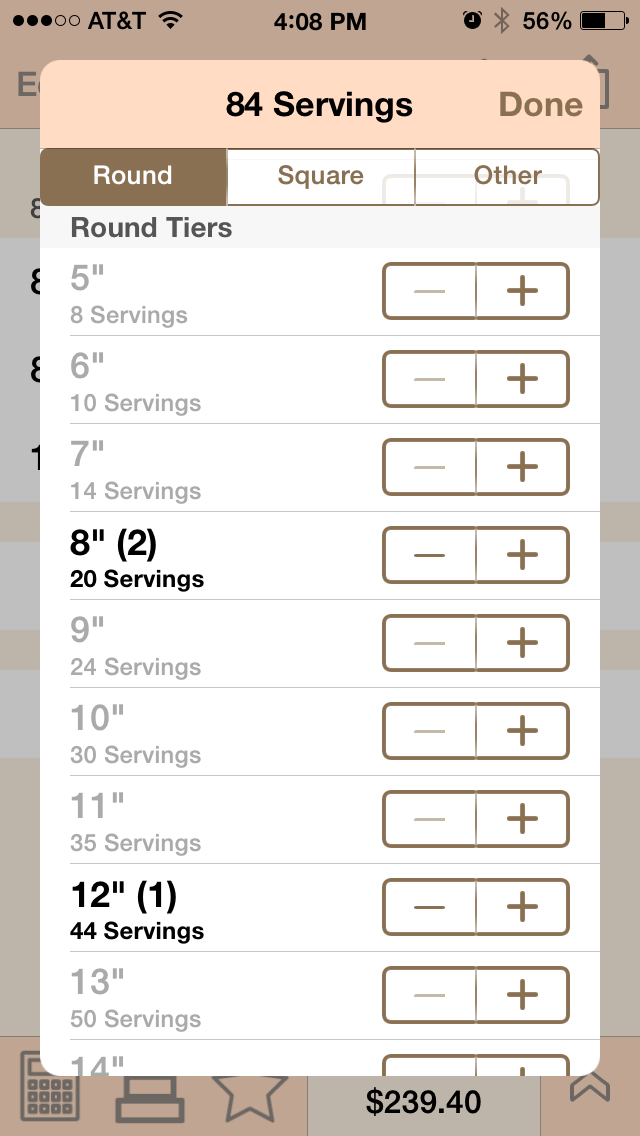Add another 8" round tier
The height and width of the screenshot is (1136, 640).
pos(522,555)
